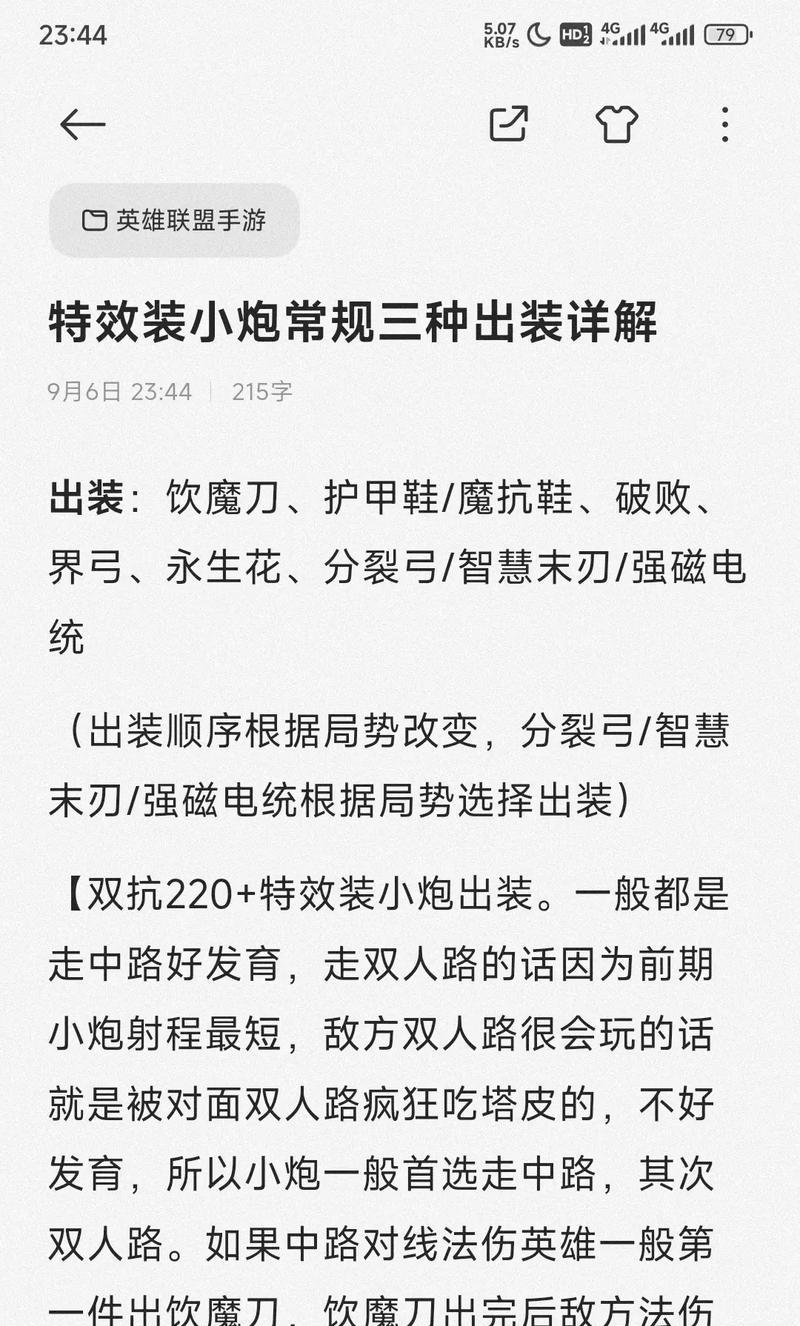Share this note
The width and height of the screenshot is (800, 1326).
pyautogui.click(x=508, y=124)
